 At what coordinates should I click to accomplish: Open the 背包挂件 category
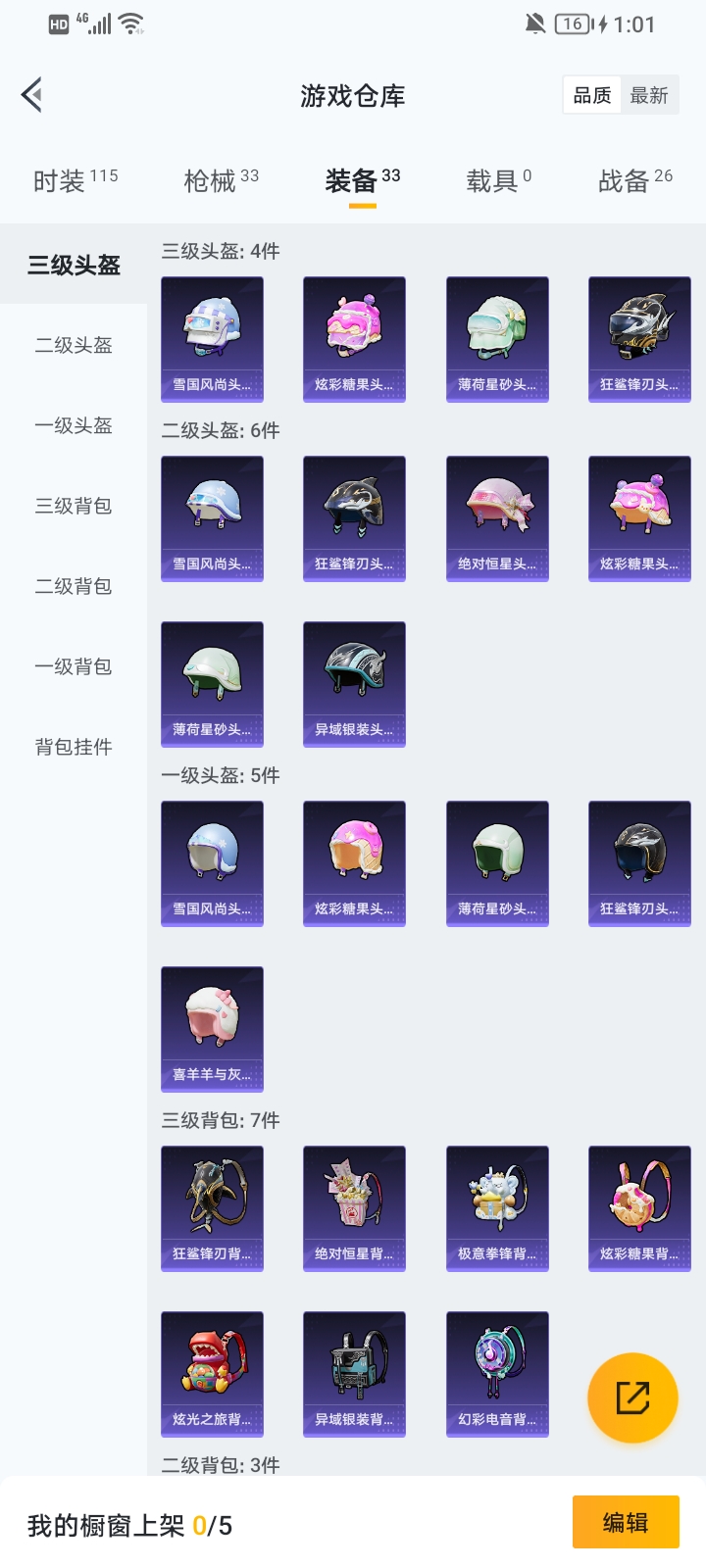click(74, 747)
